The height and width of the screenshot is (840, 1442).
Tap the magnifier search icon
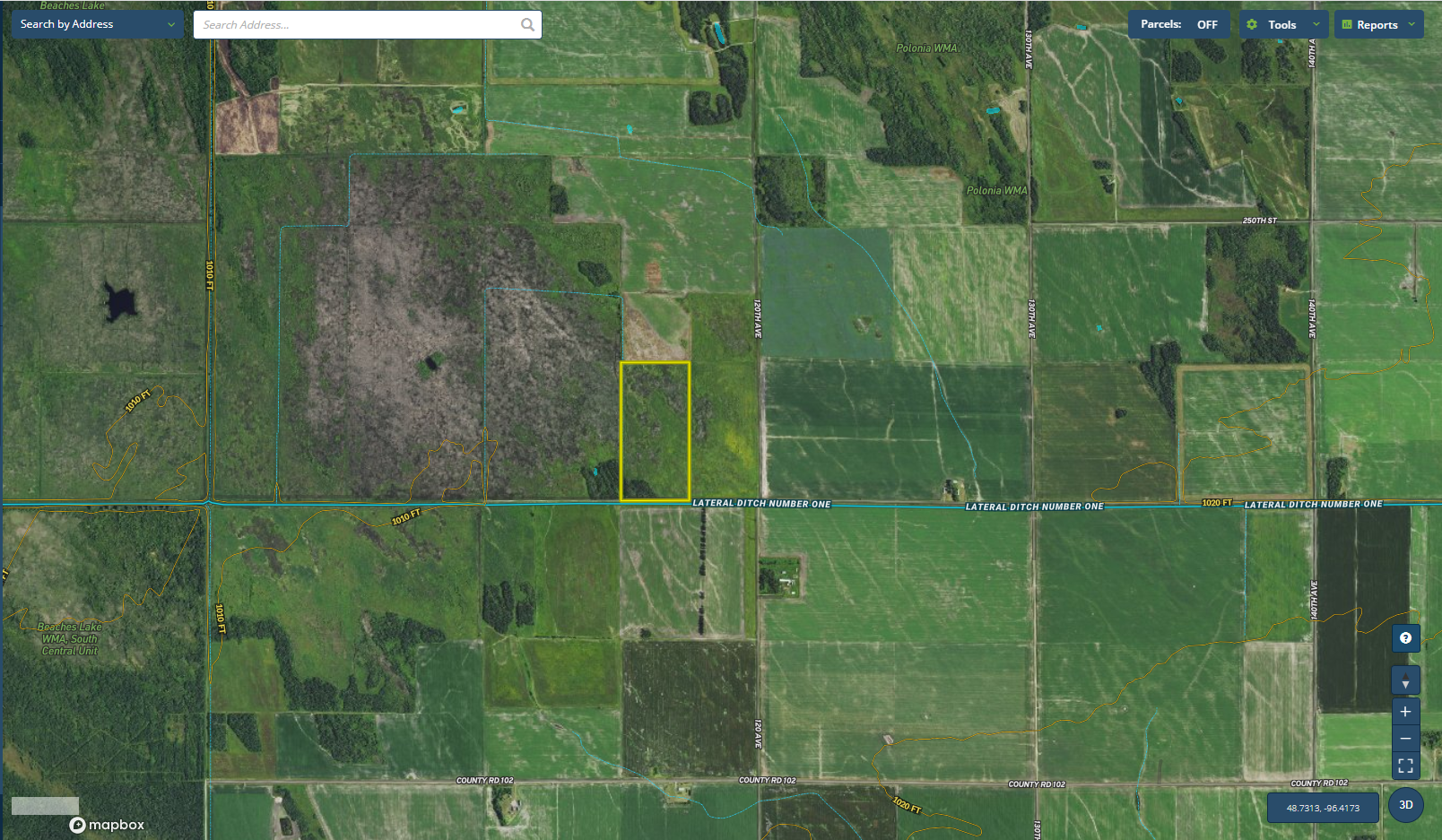tap(528, 25)
